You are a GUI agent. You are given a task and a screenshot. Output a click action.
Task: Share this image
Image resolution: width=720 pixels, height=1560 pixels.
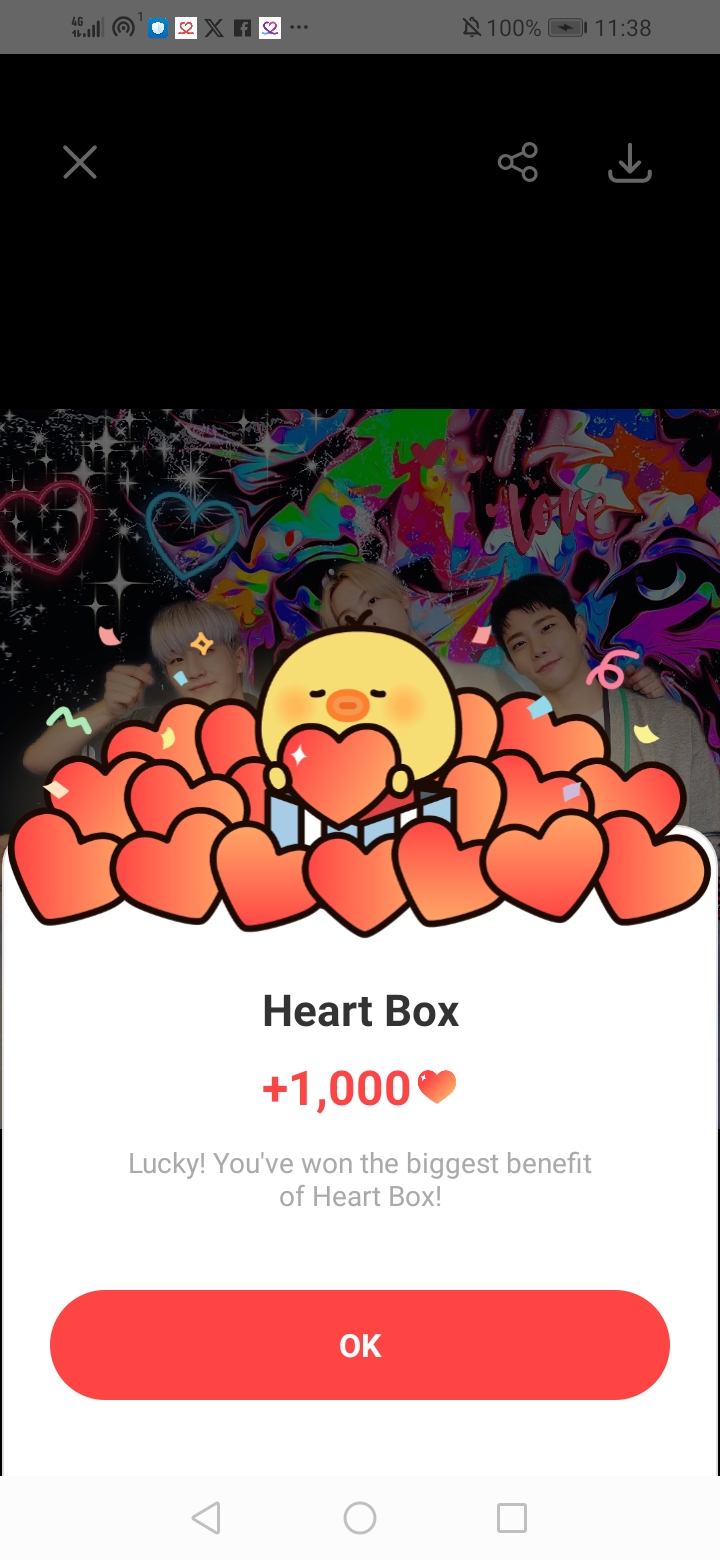click(518, 162)
